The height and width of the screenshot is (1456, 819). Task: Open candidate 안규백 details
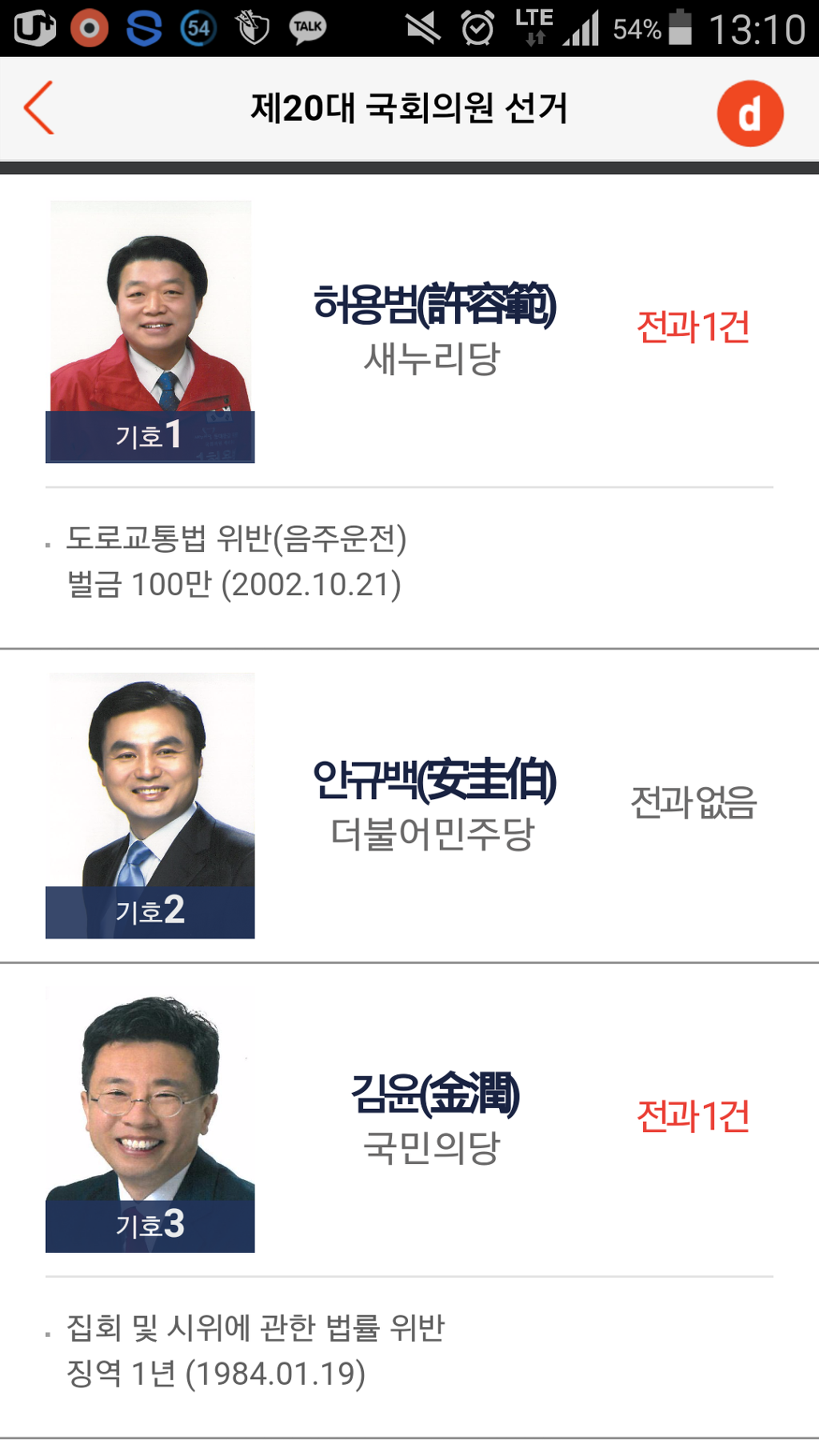click(434, 781)
